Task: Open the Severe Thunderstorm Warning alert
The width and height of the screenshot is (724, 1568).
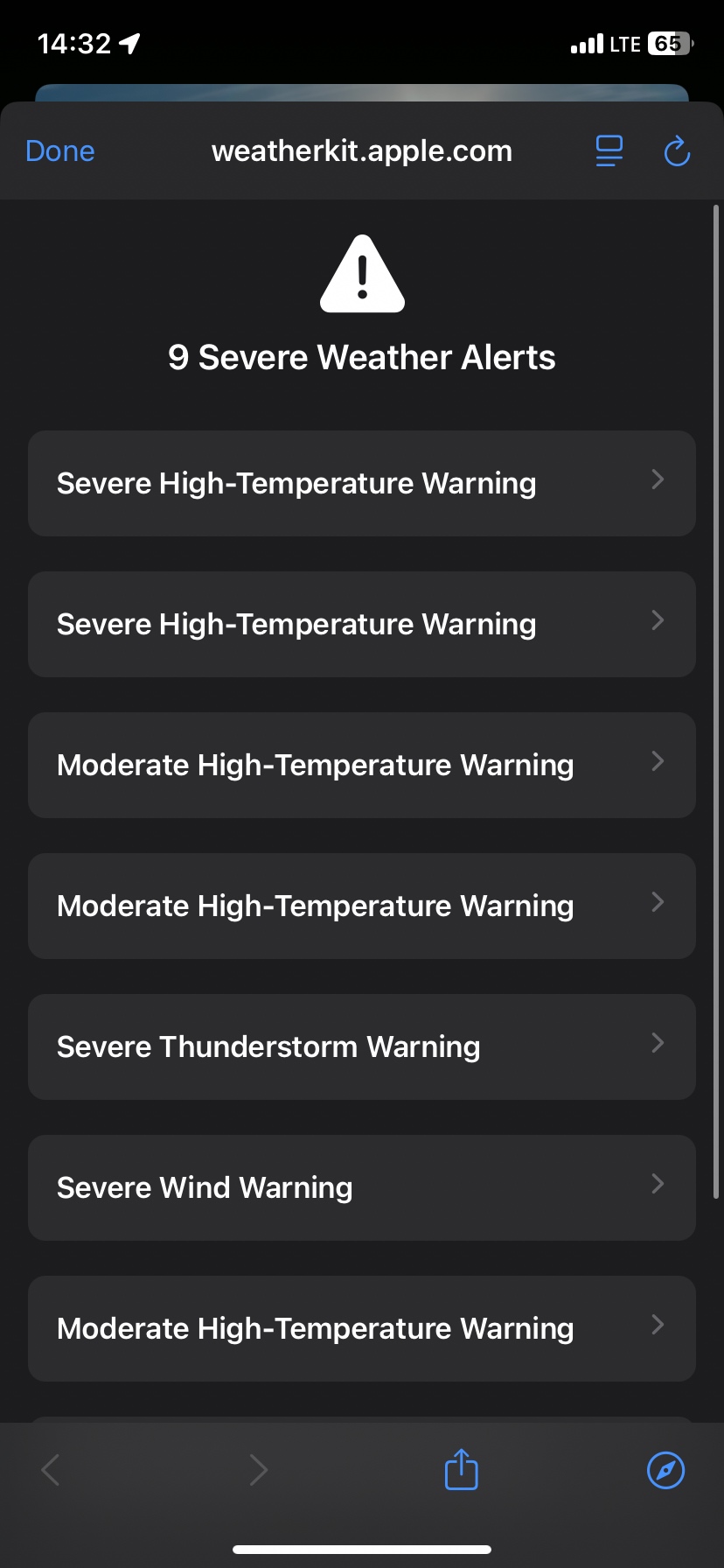Action: (362, 1046)
